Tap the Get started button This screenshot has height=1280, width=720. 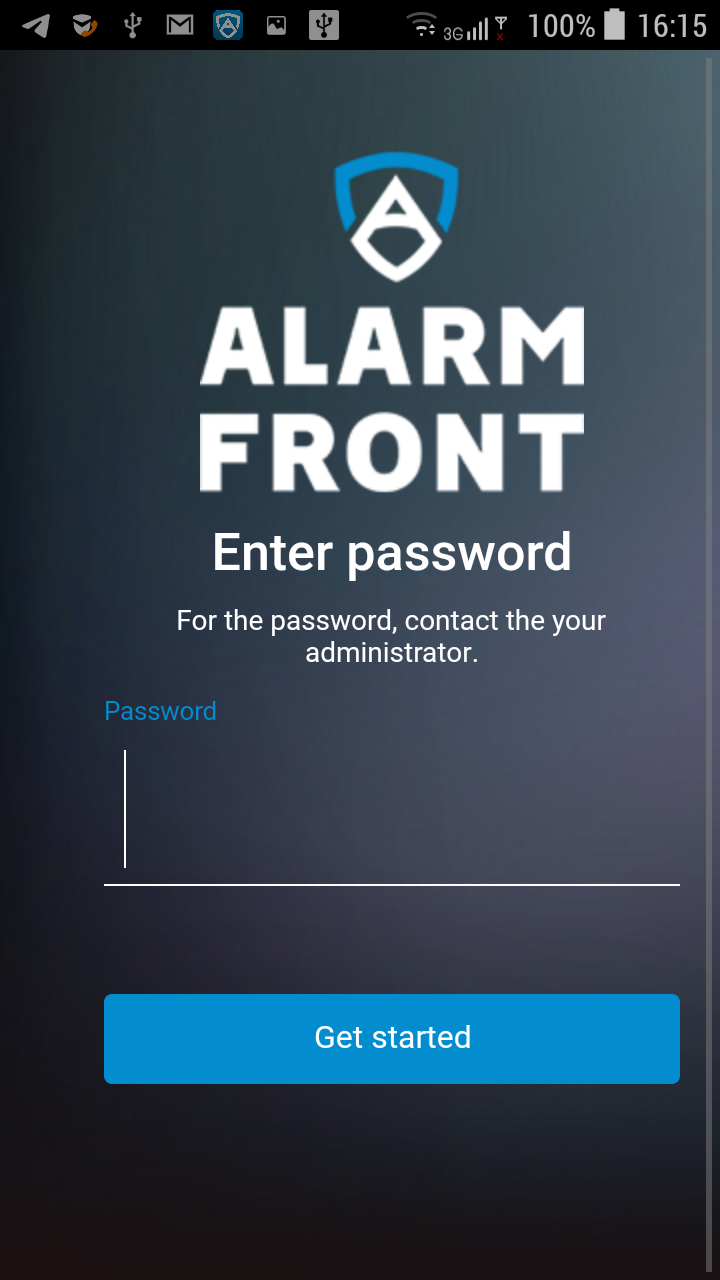391,1038
